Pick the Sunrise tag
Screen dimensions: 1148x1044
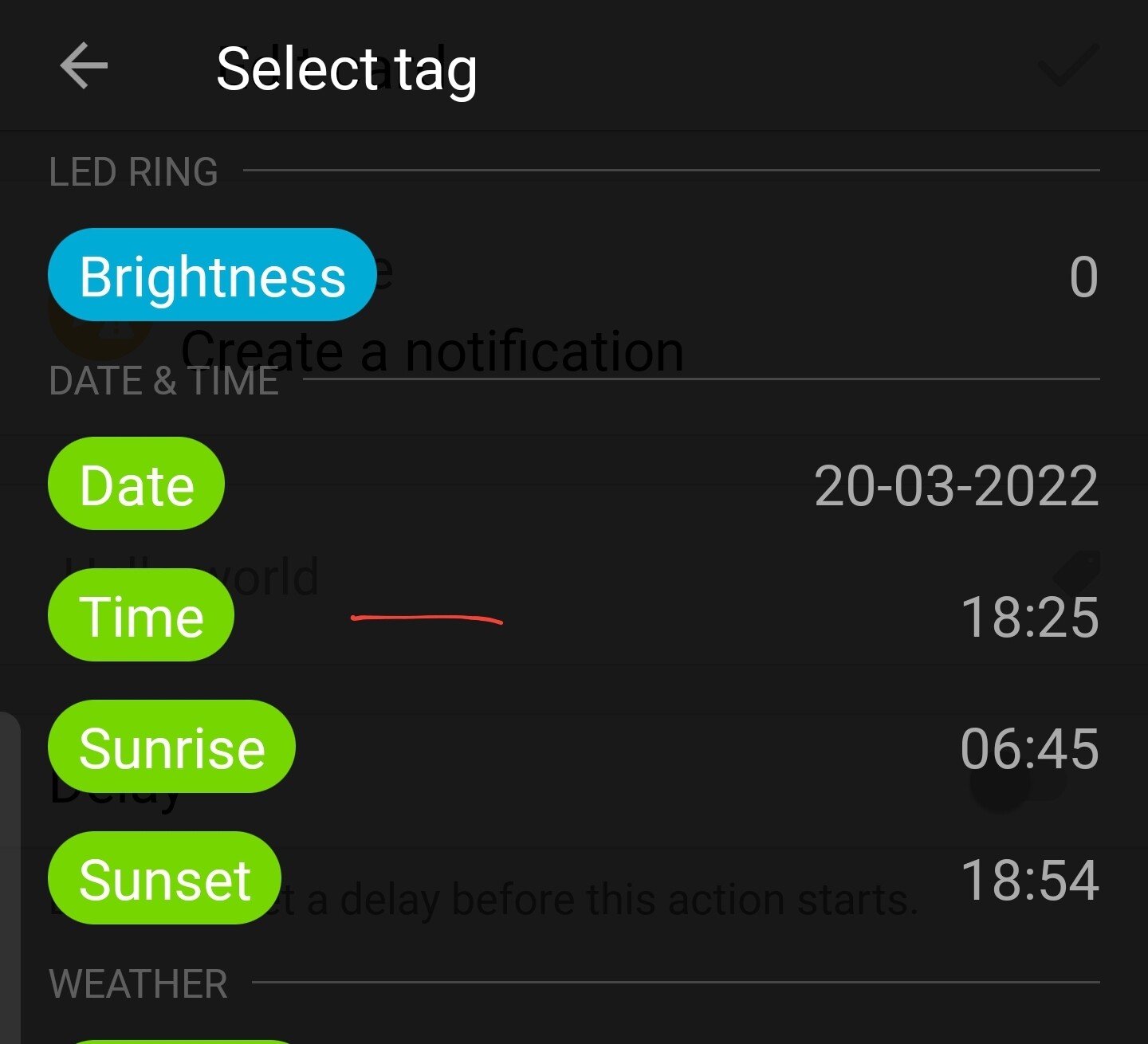click(x=171, y=747)
